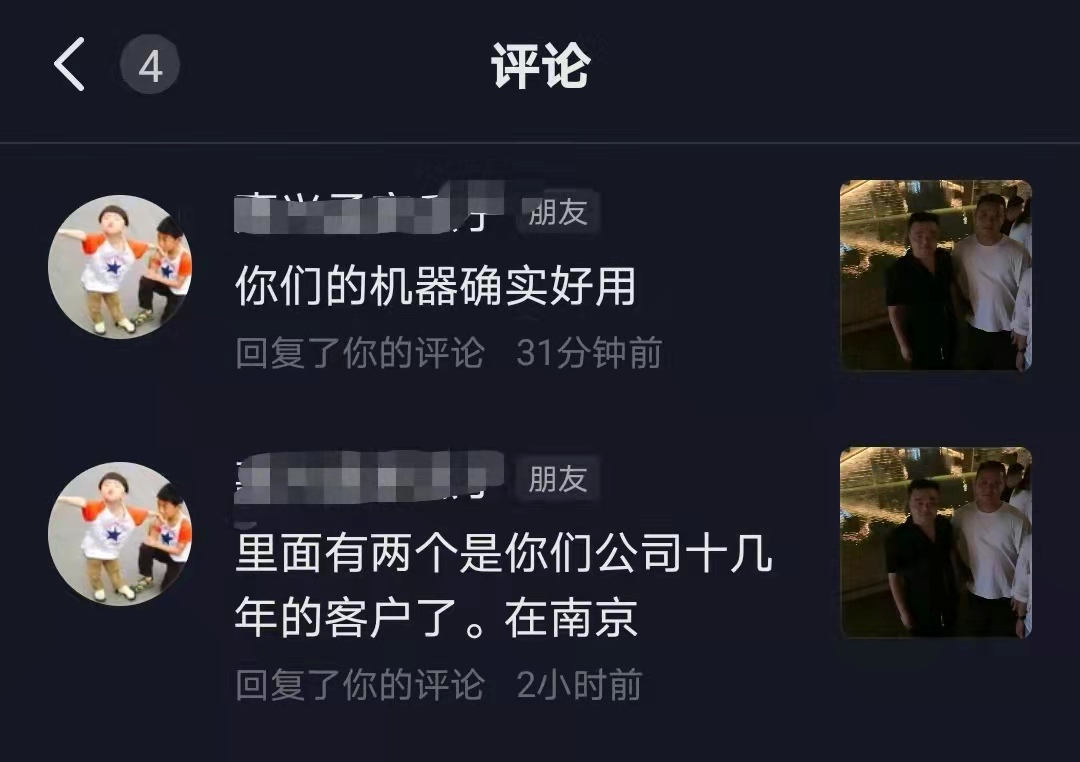The height and width of the screenshot is (762, 1080).
Task: Open comment '你们的机器确实好用'
Action: click(x=435, y=288)
